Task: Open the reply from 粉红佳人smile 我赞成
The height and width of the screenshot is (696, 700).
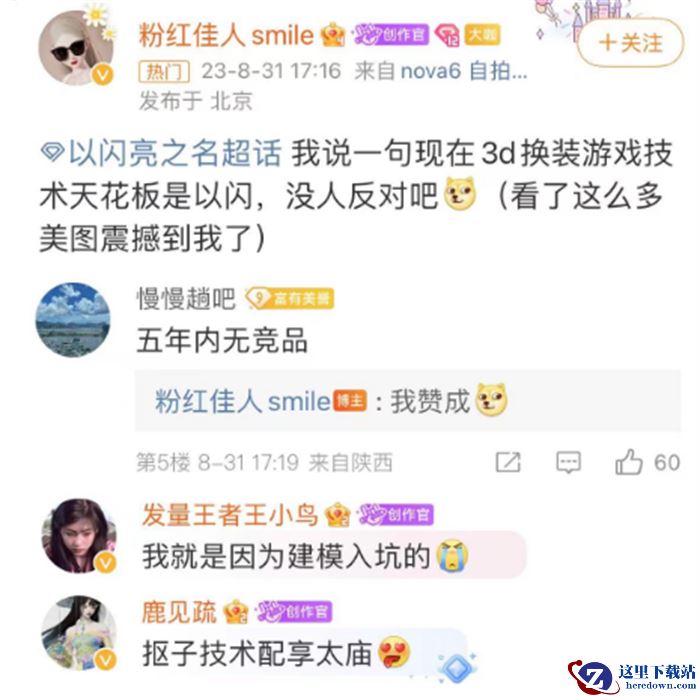Action: tap(330, 401)
